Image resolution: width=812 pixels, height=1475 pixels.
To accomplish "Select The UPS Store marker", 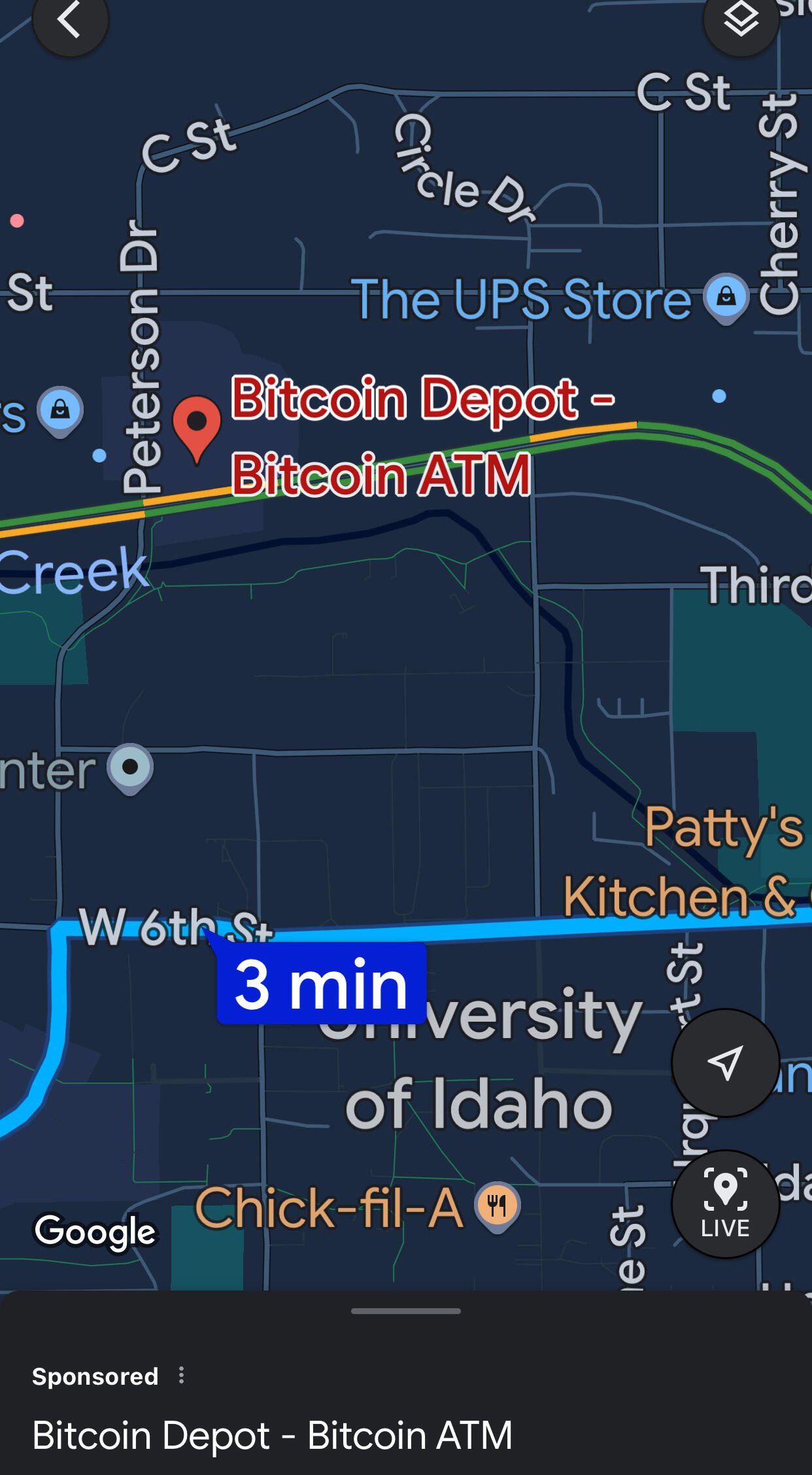I will tap(726, 298).
